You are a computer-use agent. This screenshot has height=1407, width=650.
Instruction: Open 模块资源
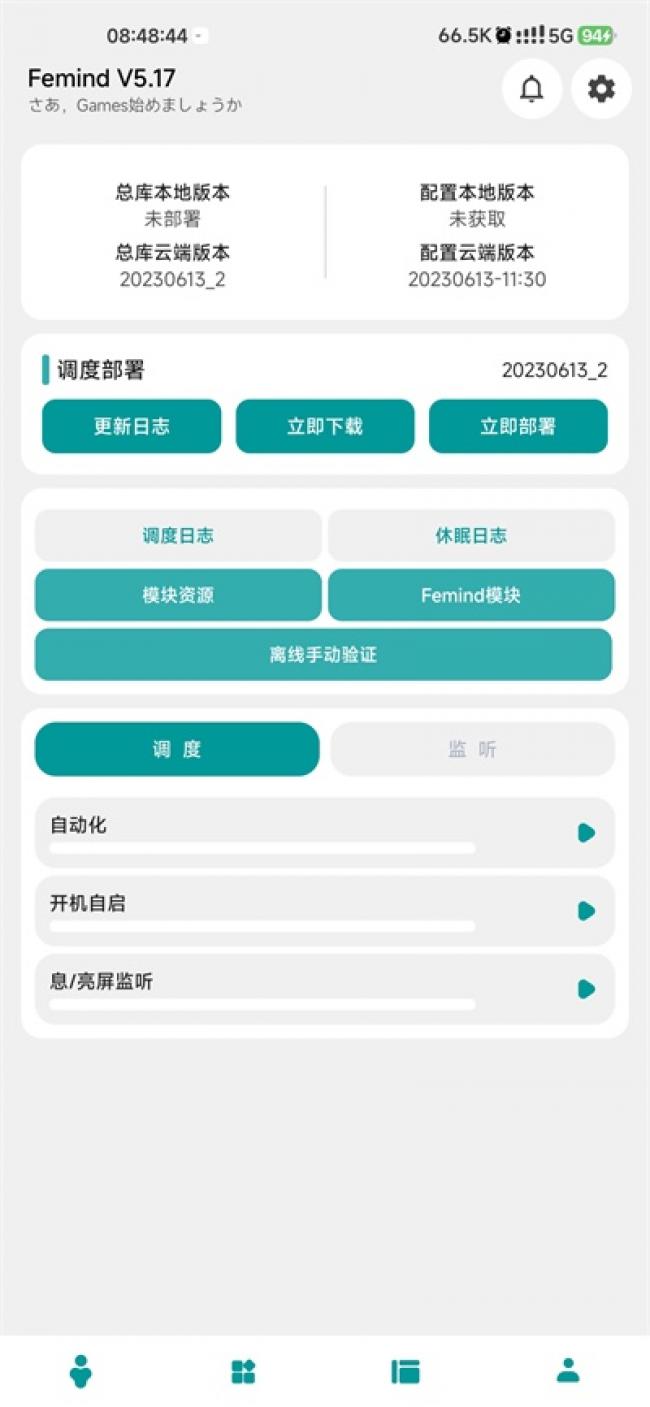click(x=178, y=595)
